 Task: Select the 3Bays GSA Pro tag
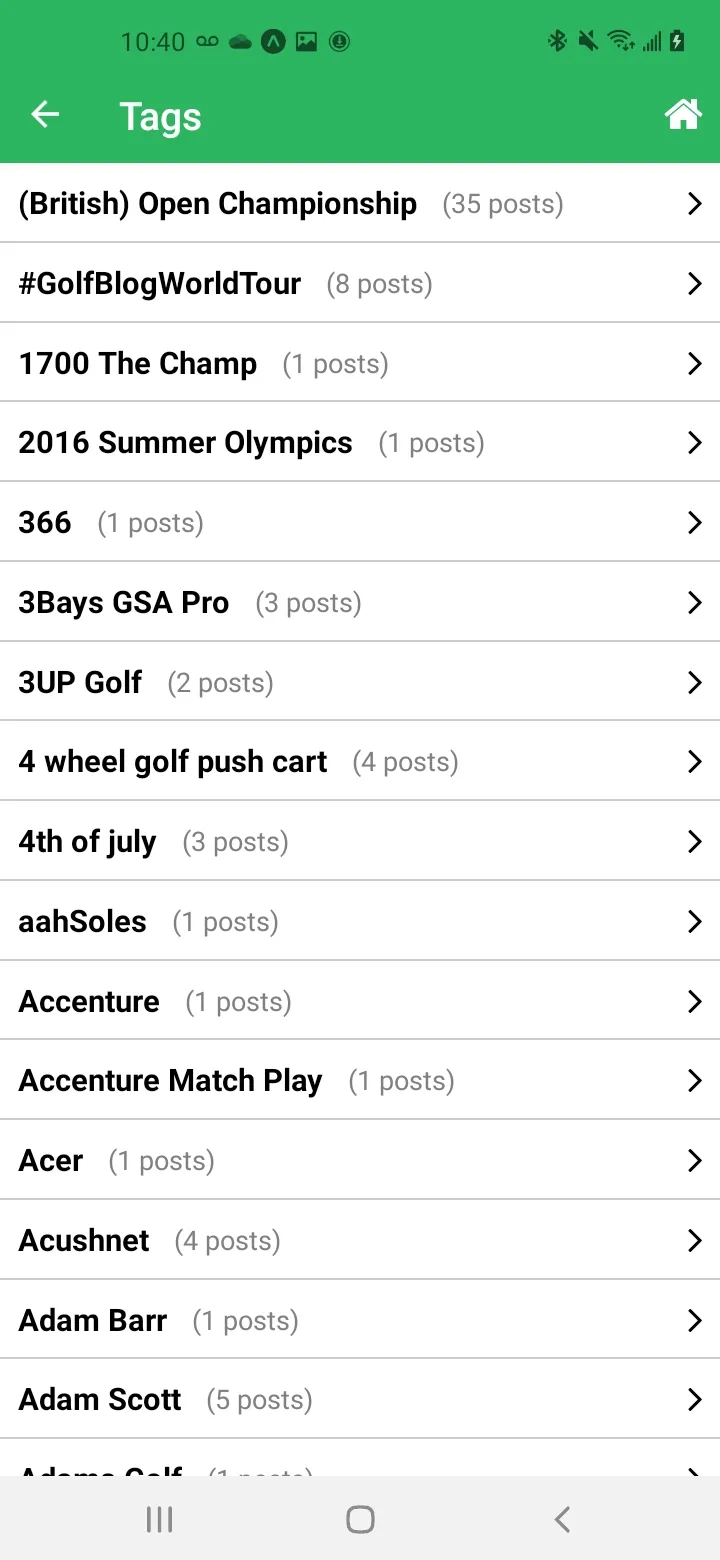click(360, 602)
